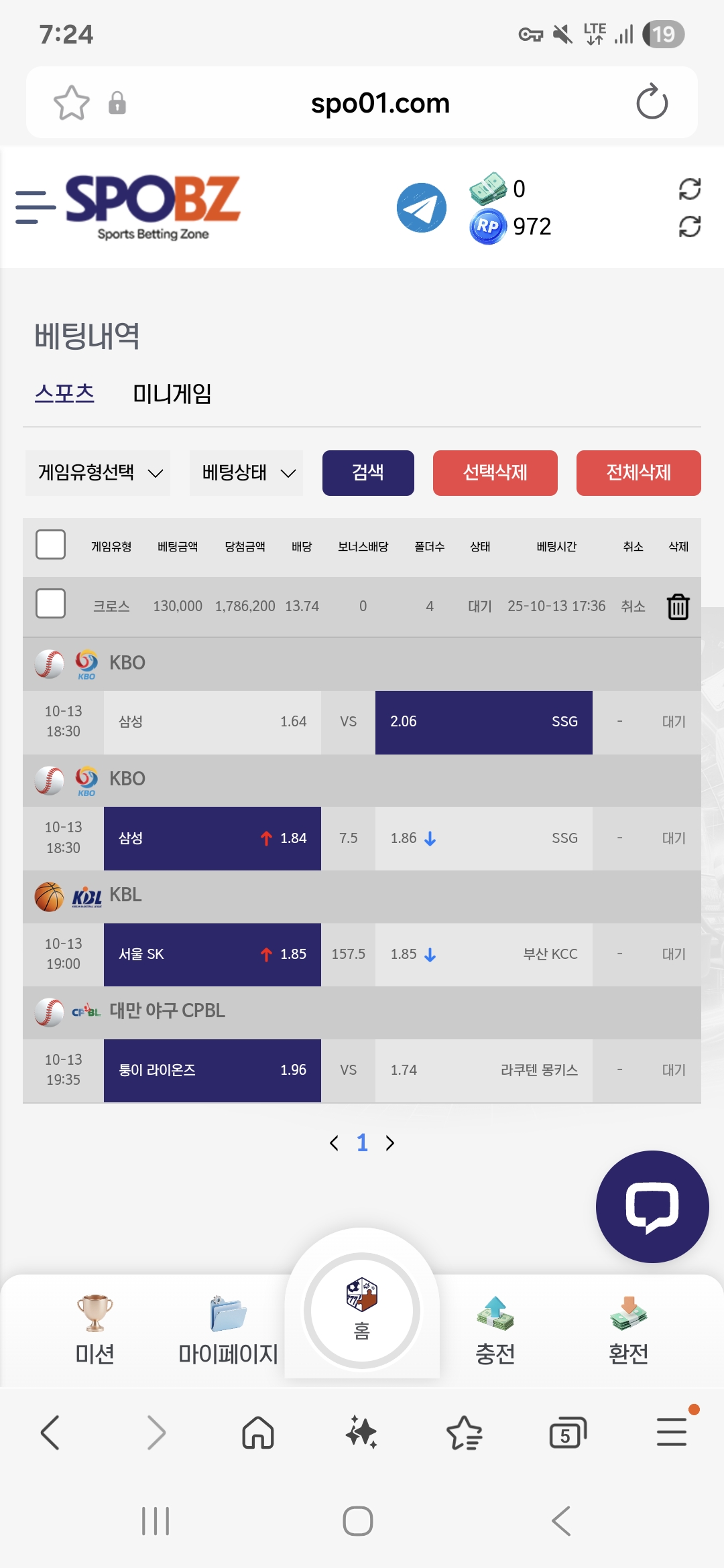Open the 환전 withdrawal page
The height and width of the screenshot is (1568, 724).
point(628,1330)
